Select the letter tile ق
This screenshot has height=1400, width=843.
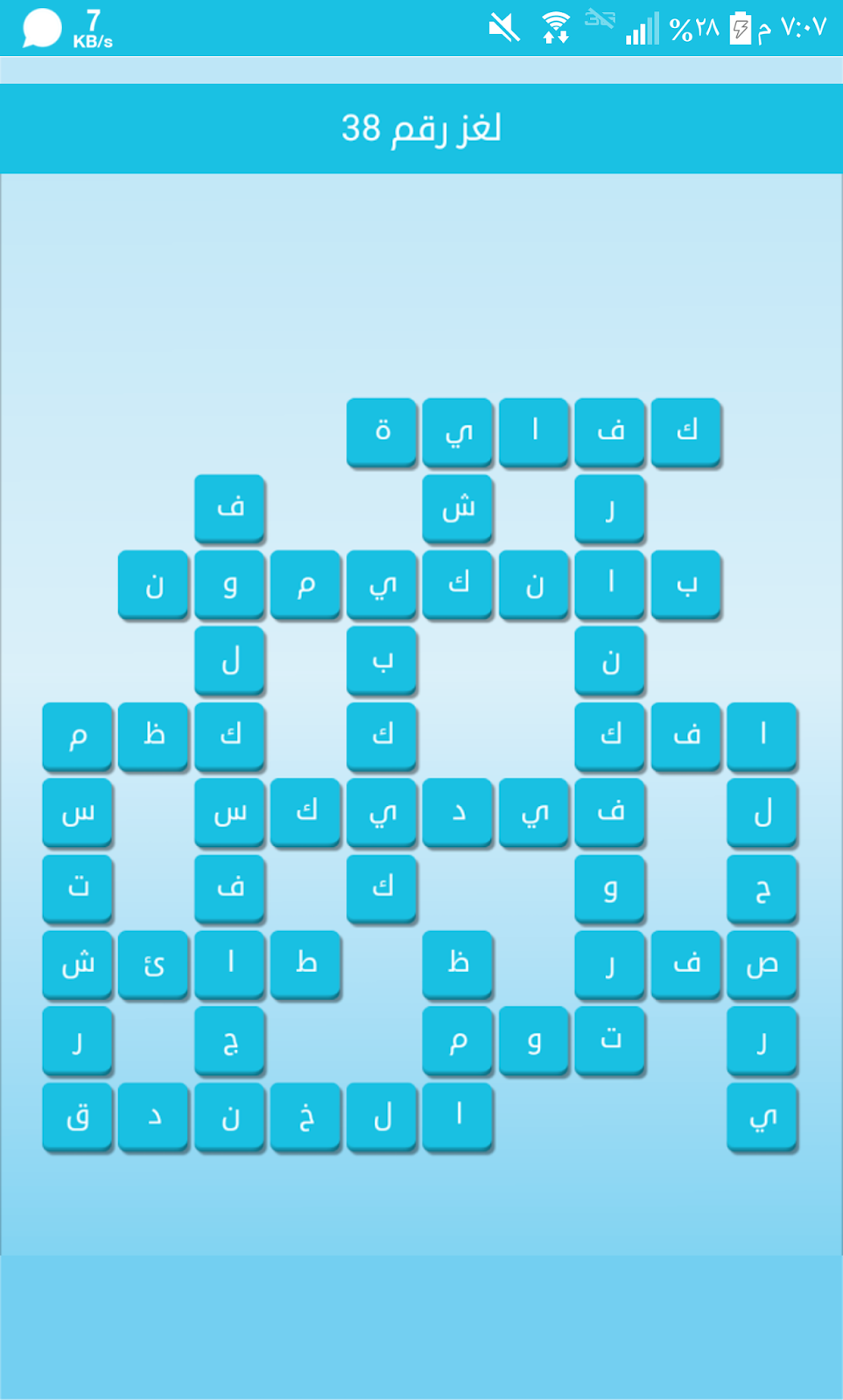point(78,1116)
